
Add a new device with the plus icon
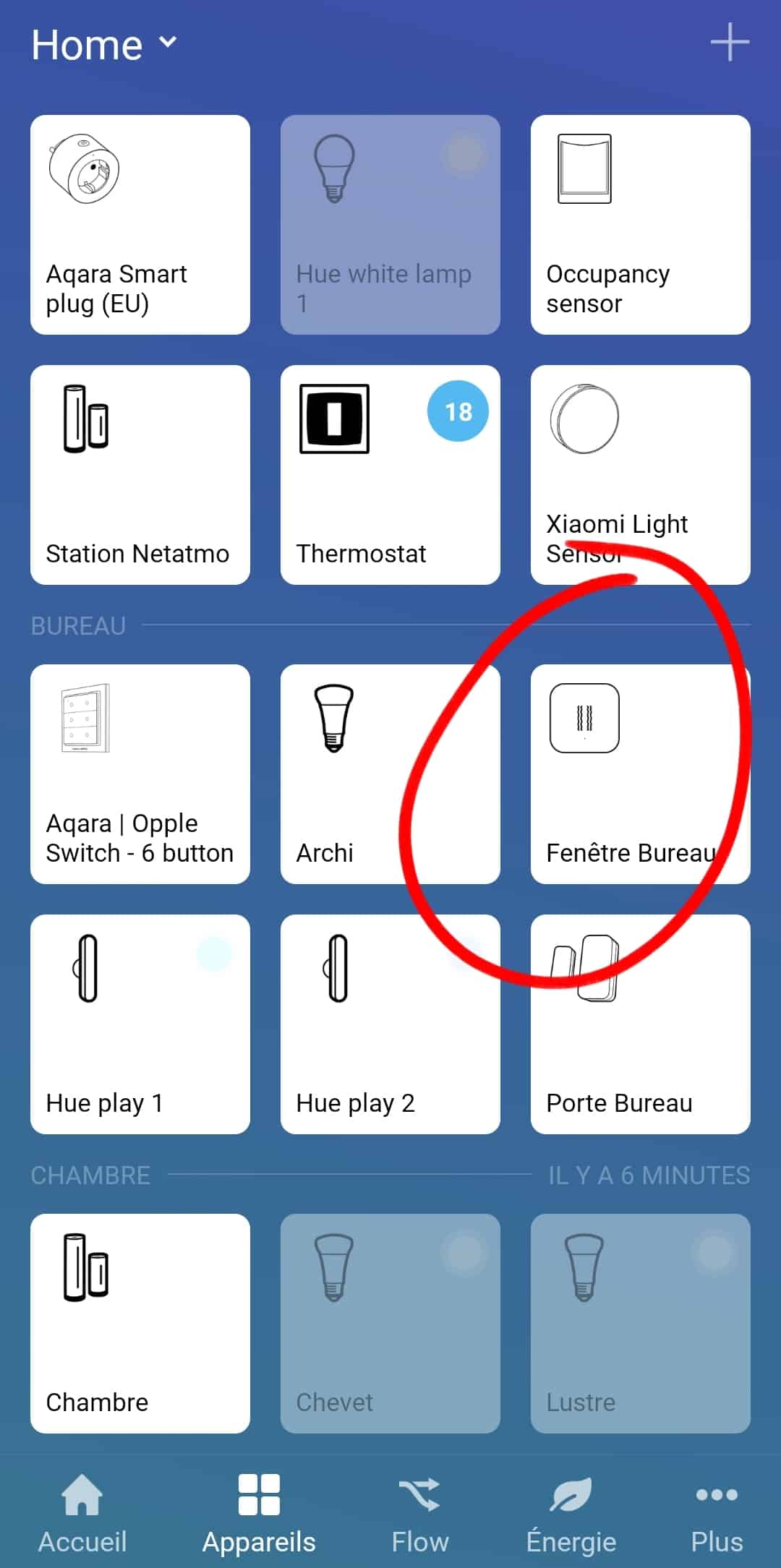730,43
